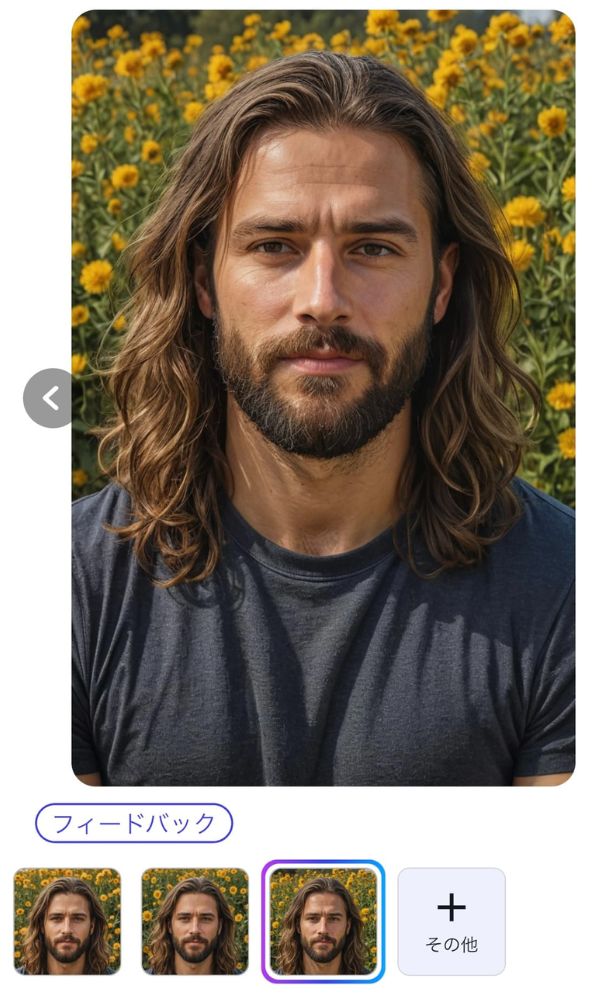Select the second generated portrait thumbnail

pos(195,921)
